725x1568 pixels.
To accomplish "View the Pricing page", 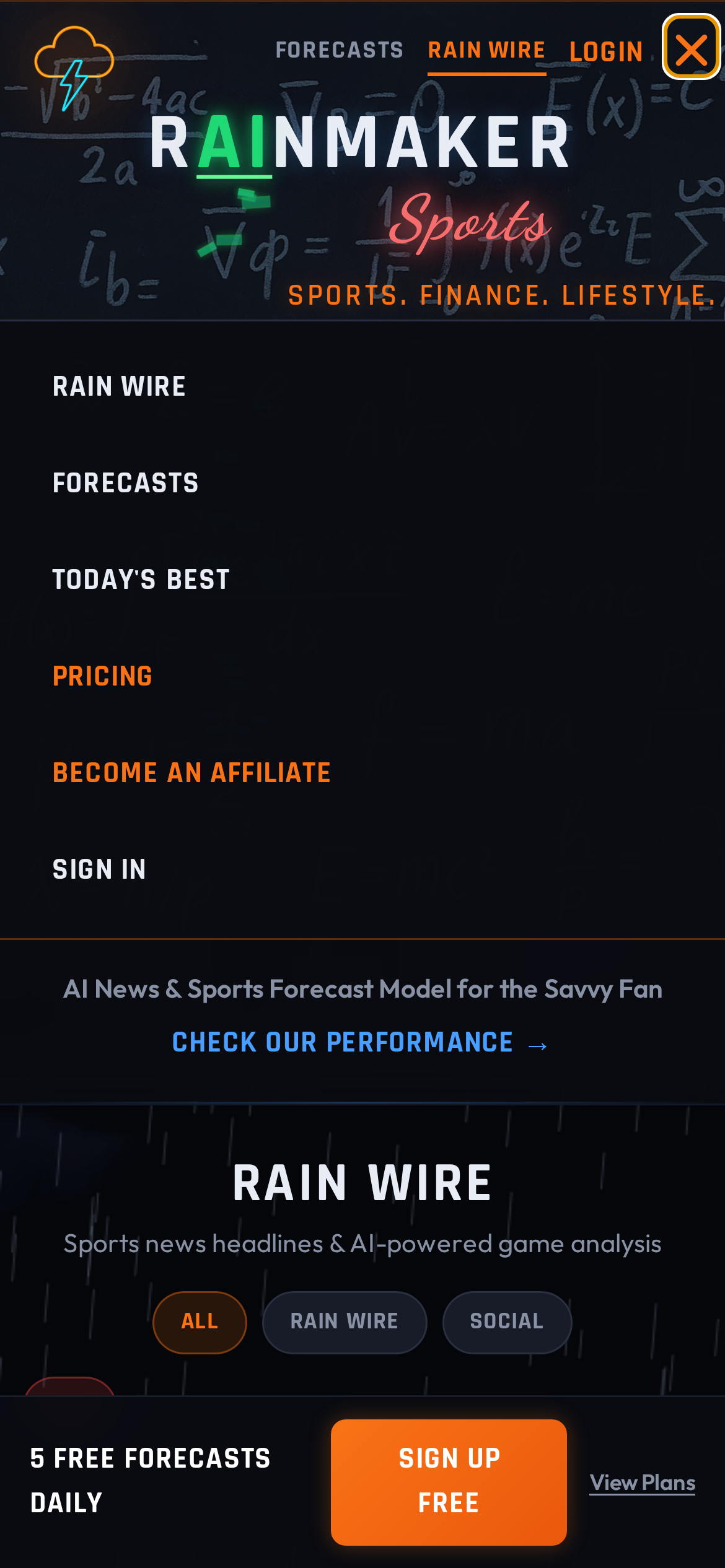I will pos(102,676).
